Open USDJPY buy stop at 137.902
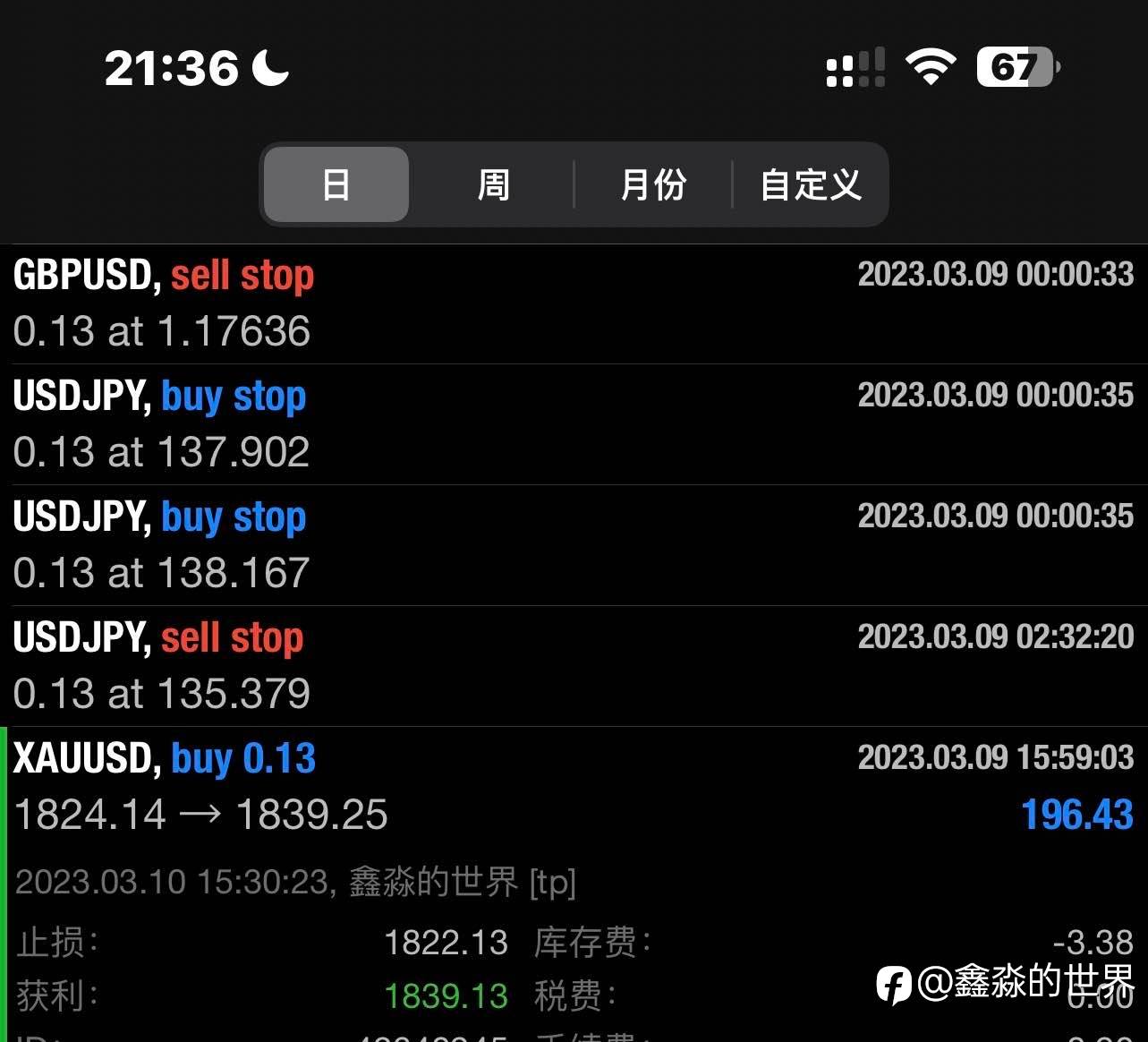This screenshot has height=1042, width=1148. [x=574, y=424]
